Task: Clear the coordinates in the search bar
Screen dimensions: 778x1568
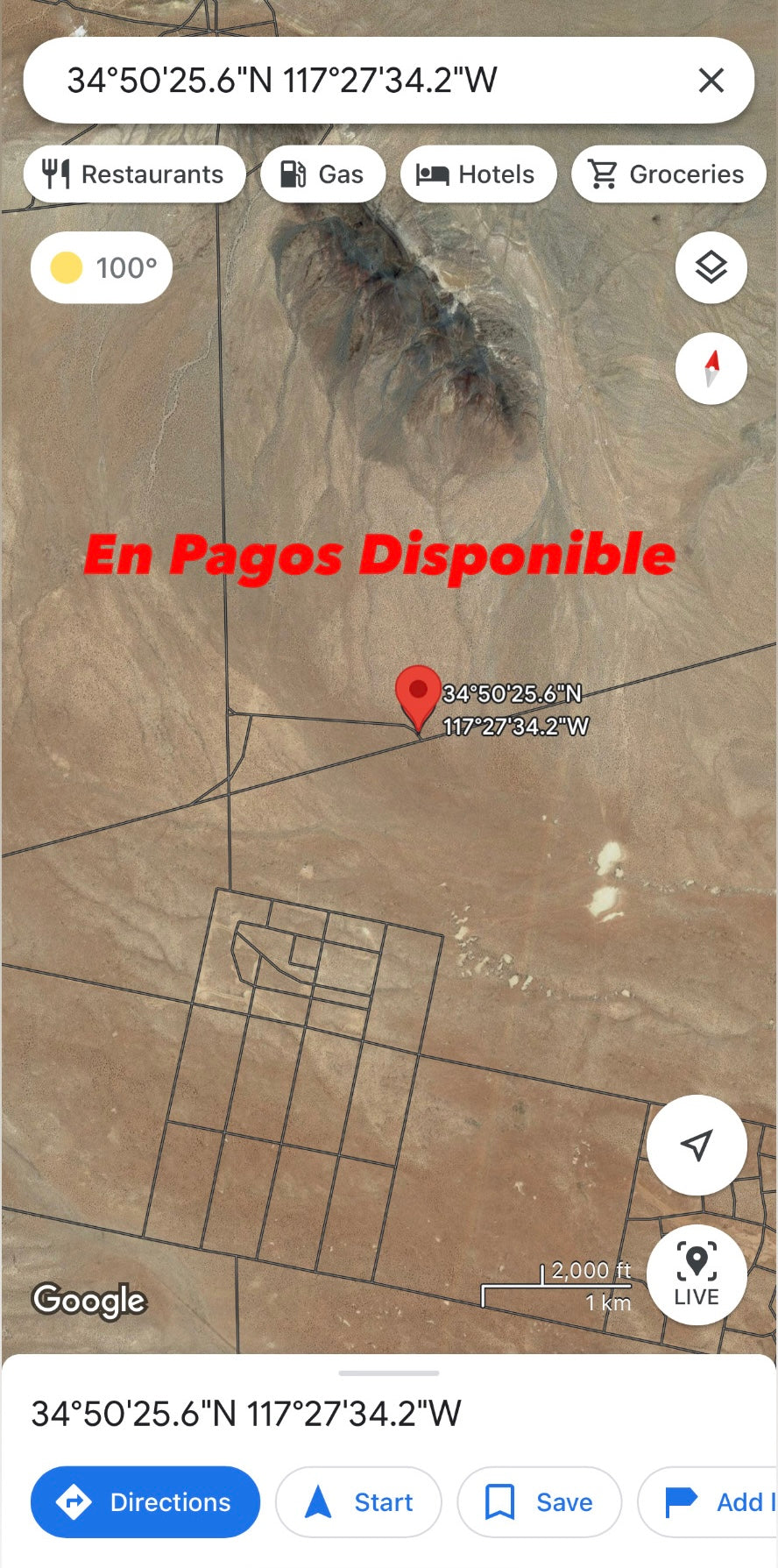Action: [711, 81]
